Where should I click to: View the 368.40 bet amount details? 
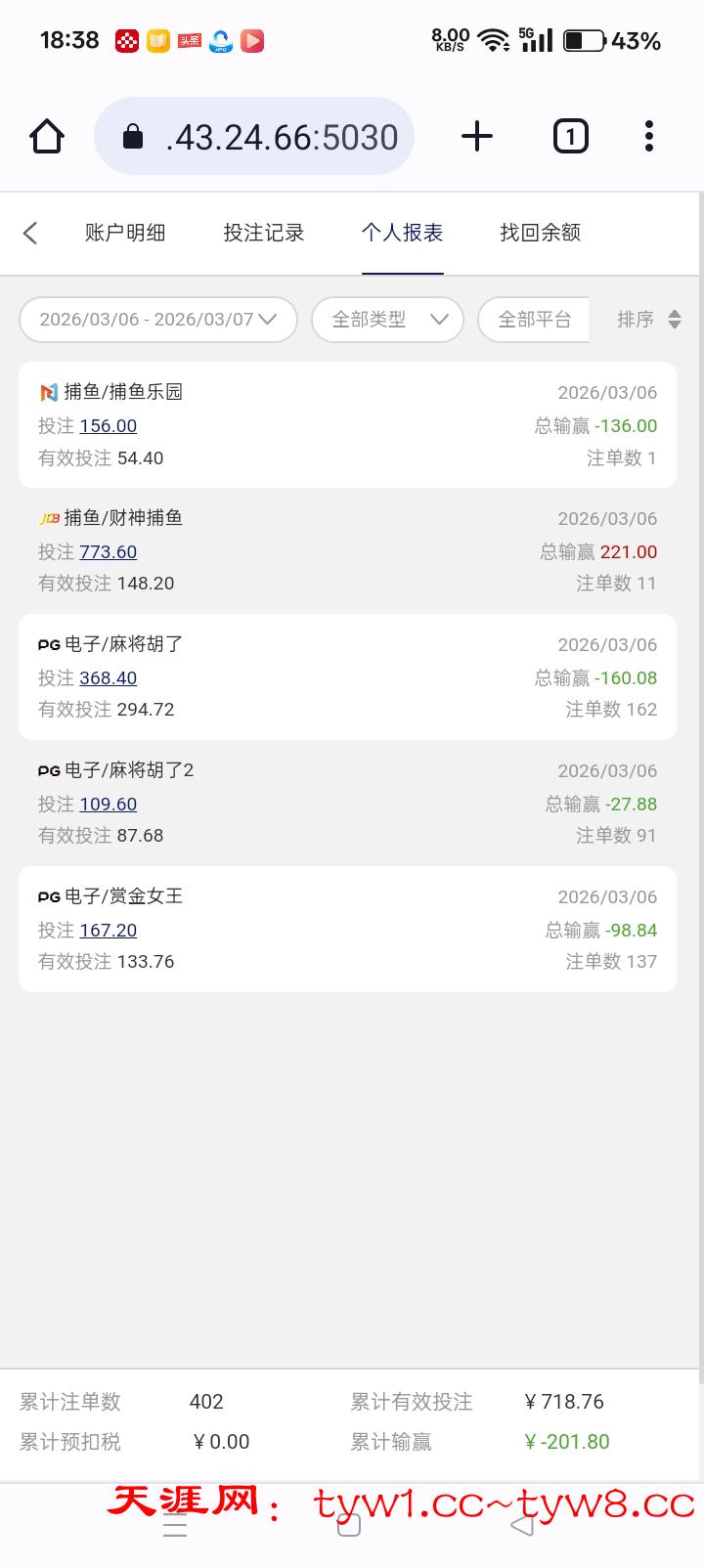point(109,678)
